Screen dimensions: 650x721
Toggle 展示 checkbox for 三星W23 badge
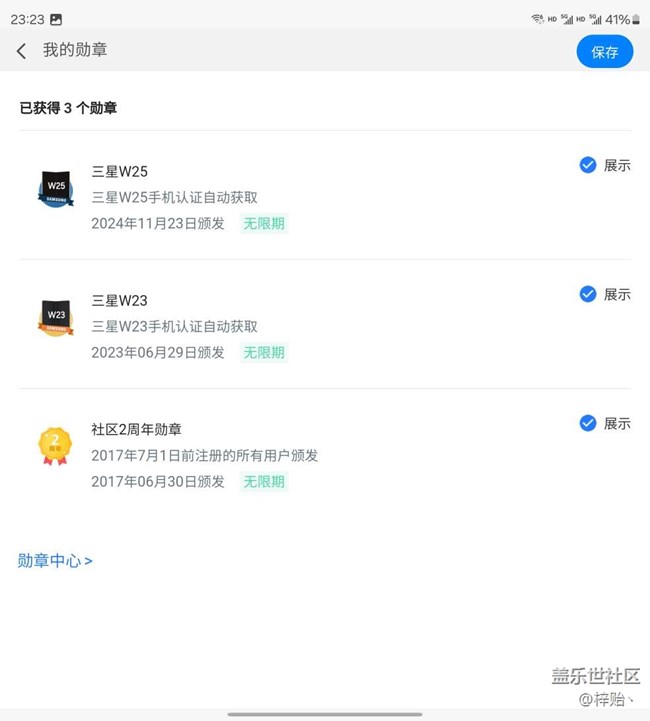[588, 294]
